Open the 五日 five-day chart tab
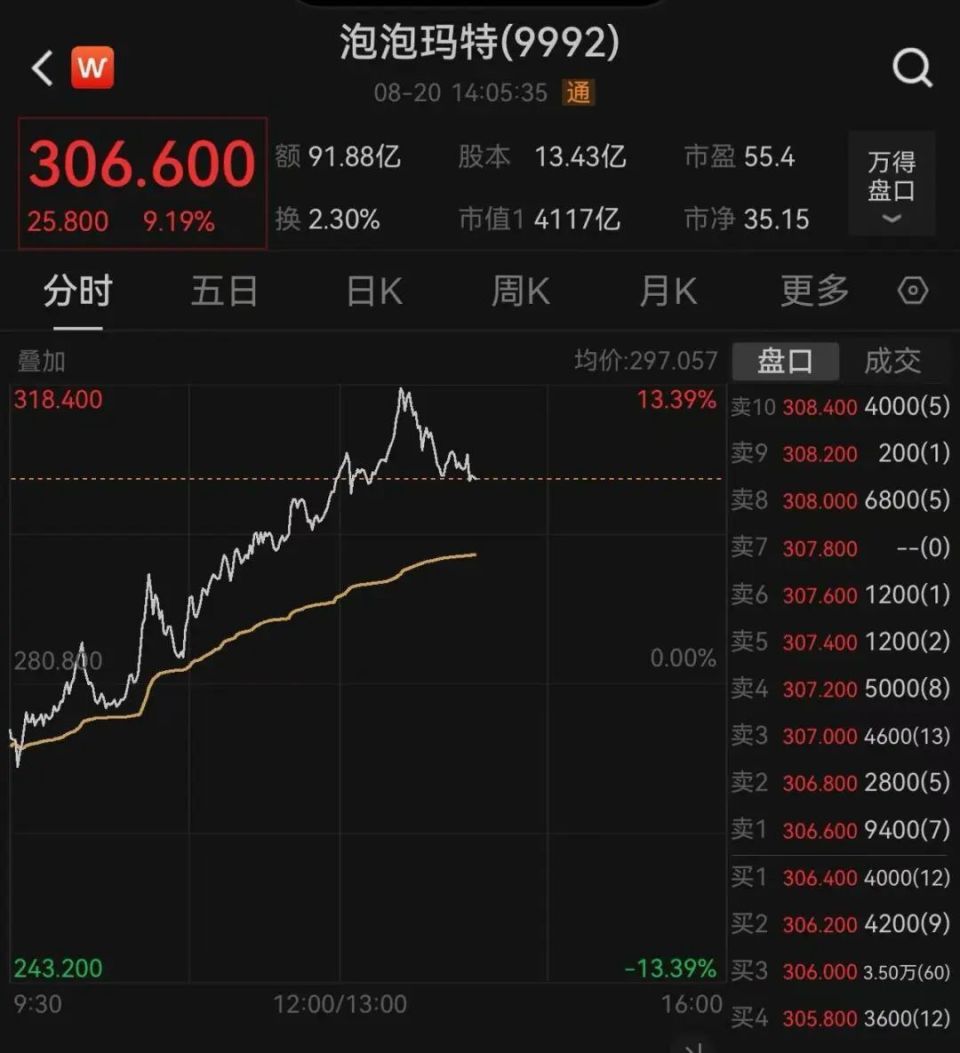 point(223,290)
